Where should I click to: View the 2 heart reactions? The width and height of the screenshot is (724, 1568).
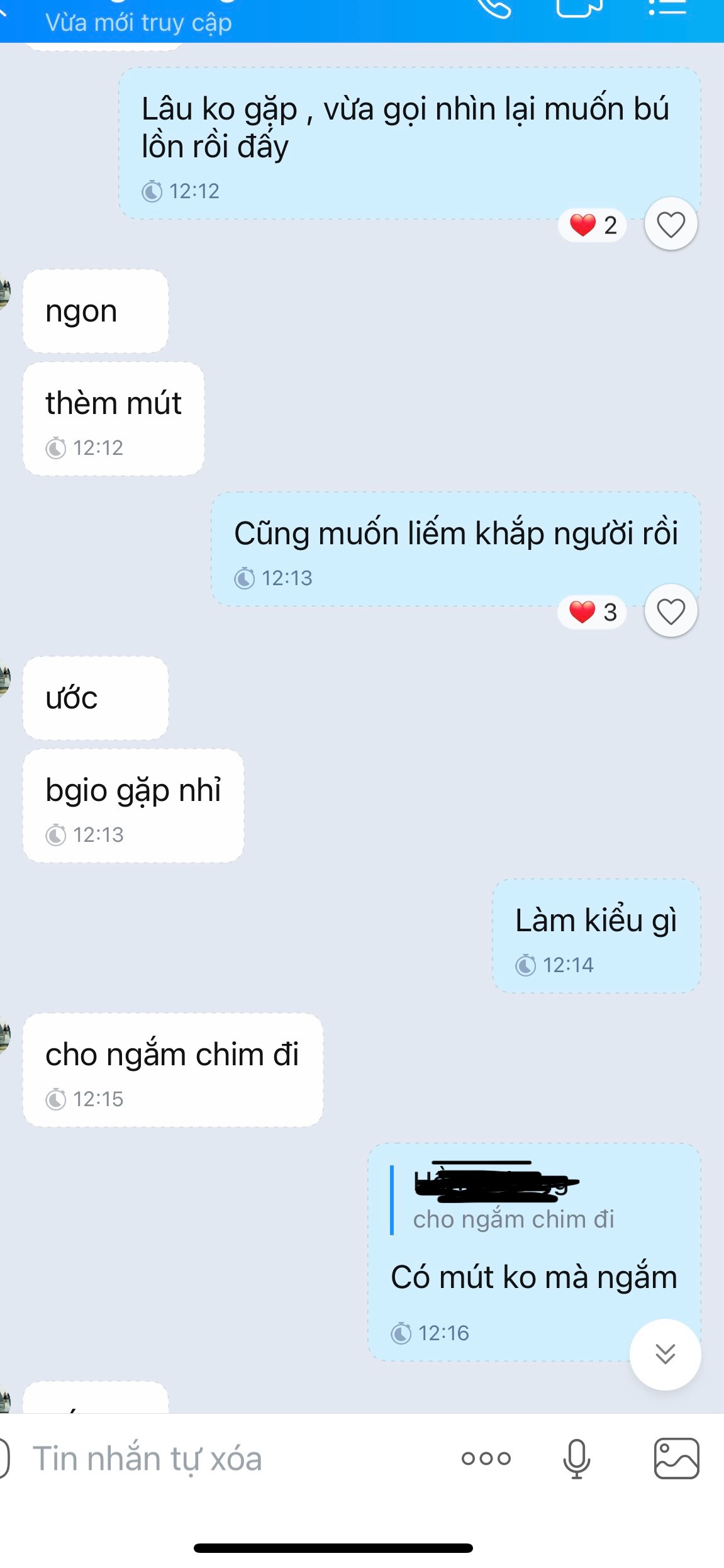pyautogui.click(x=593, y=225)
